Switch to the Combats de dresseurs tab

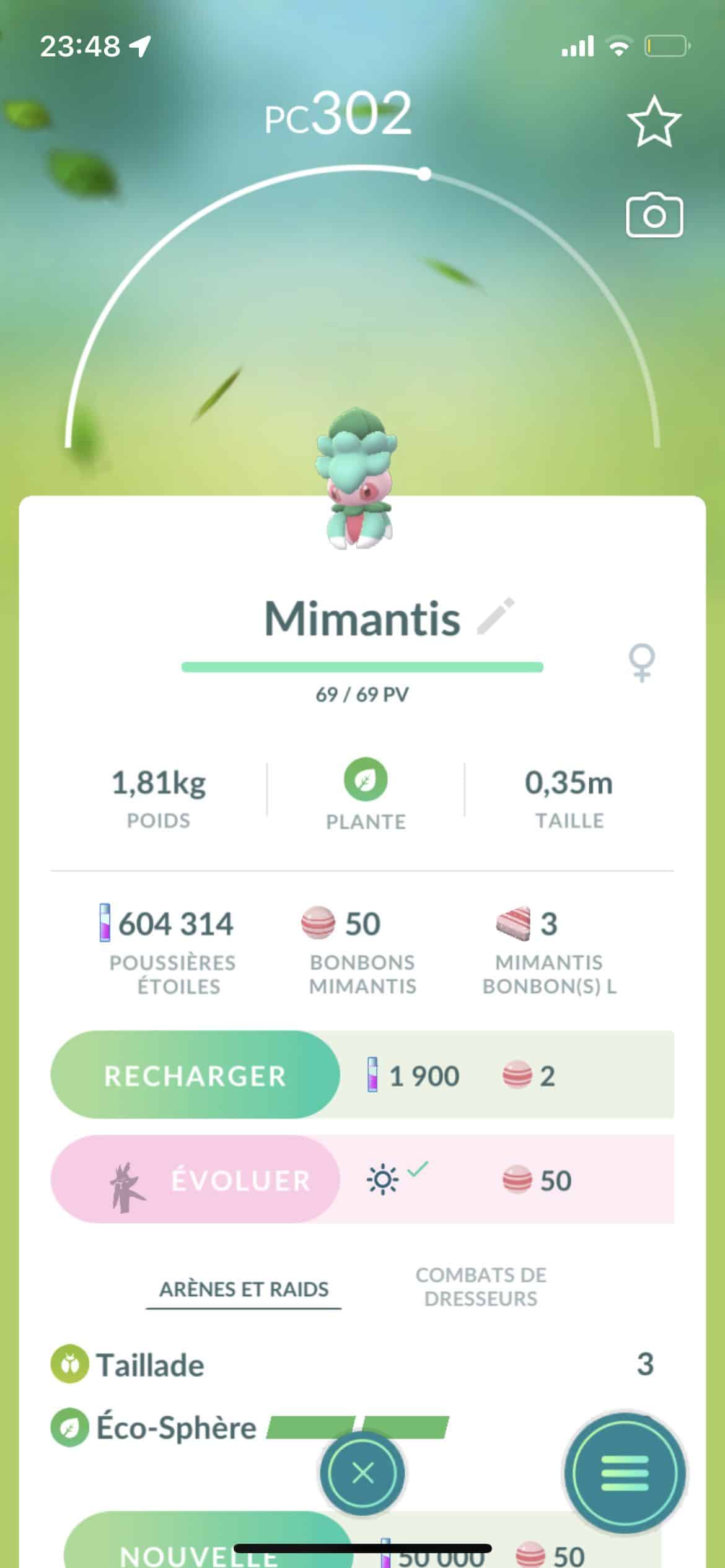coord(481,1287)
